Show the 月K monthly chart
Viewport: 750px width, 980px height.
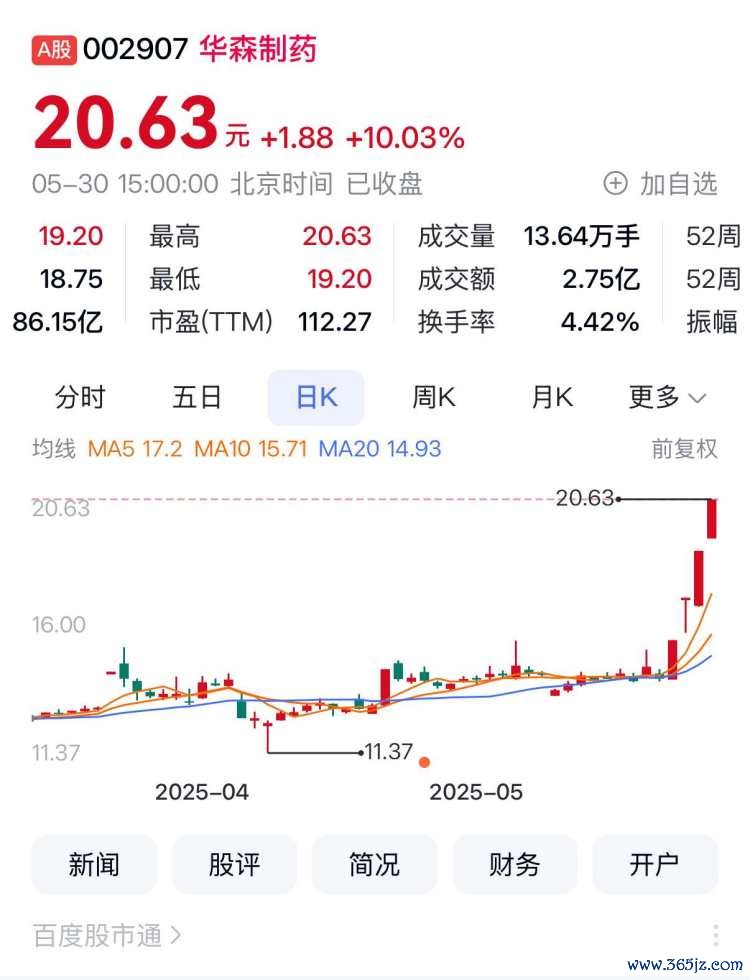pyautogui.click(x=551, y=397)
